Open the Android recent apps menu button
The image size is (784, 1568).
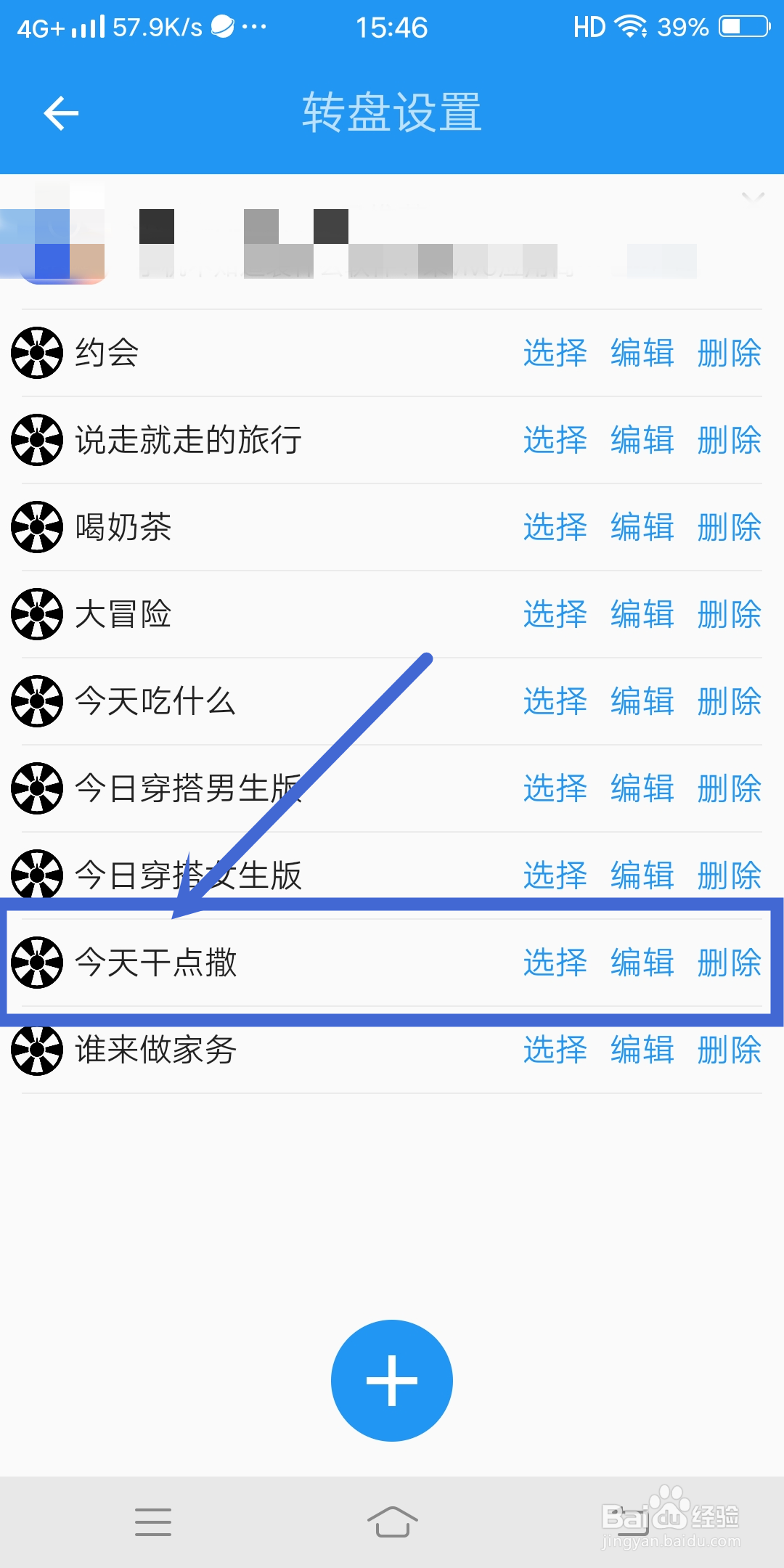pos(153,1521)
